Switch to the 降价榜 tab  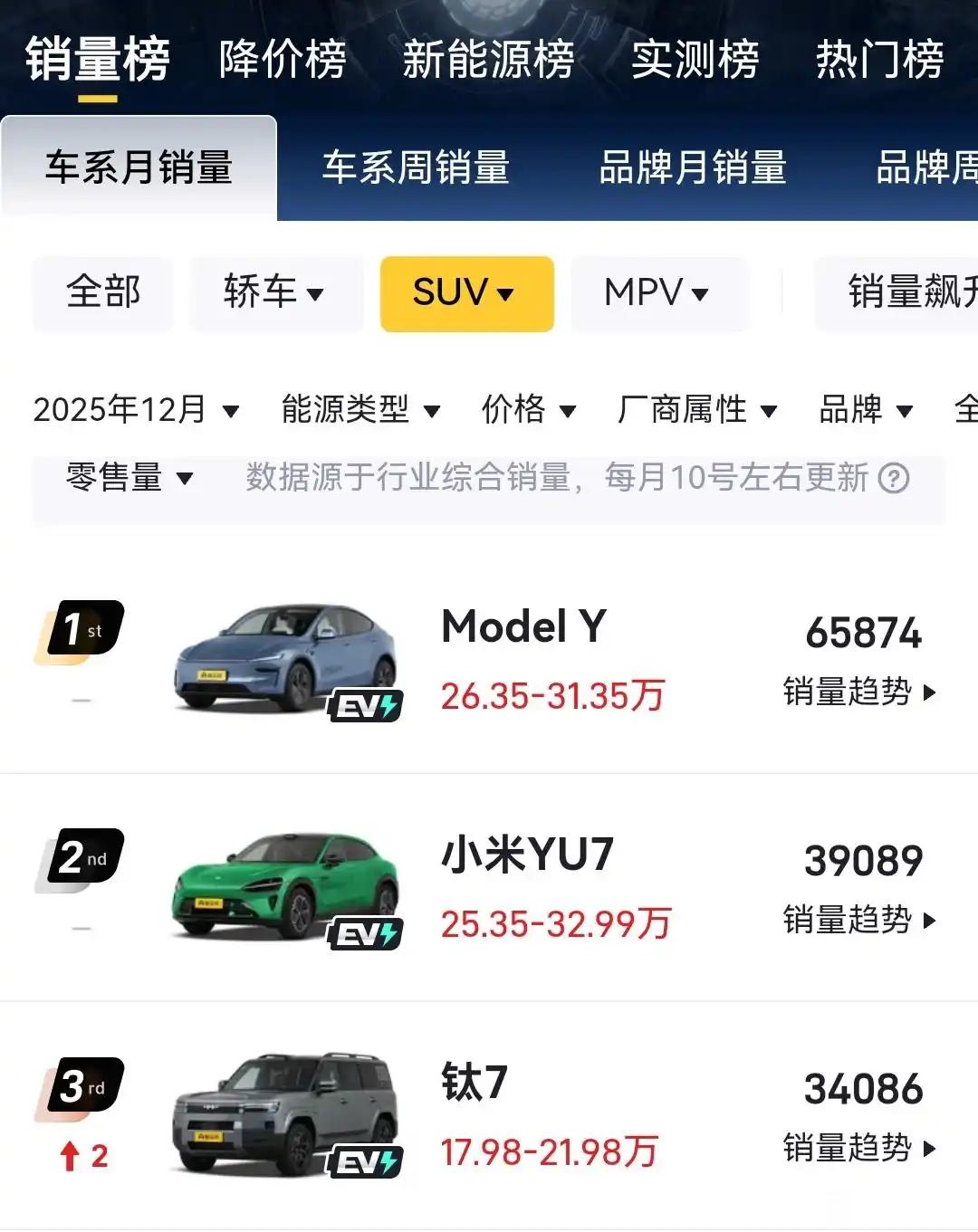click(280, 61)
